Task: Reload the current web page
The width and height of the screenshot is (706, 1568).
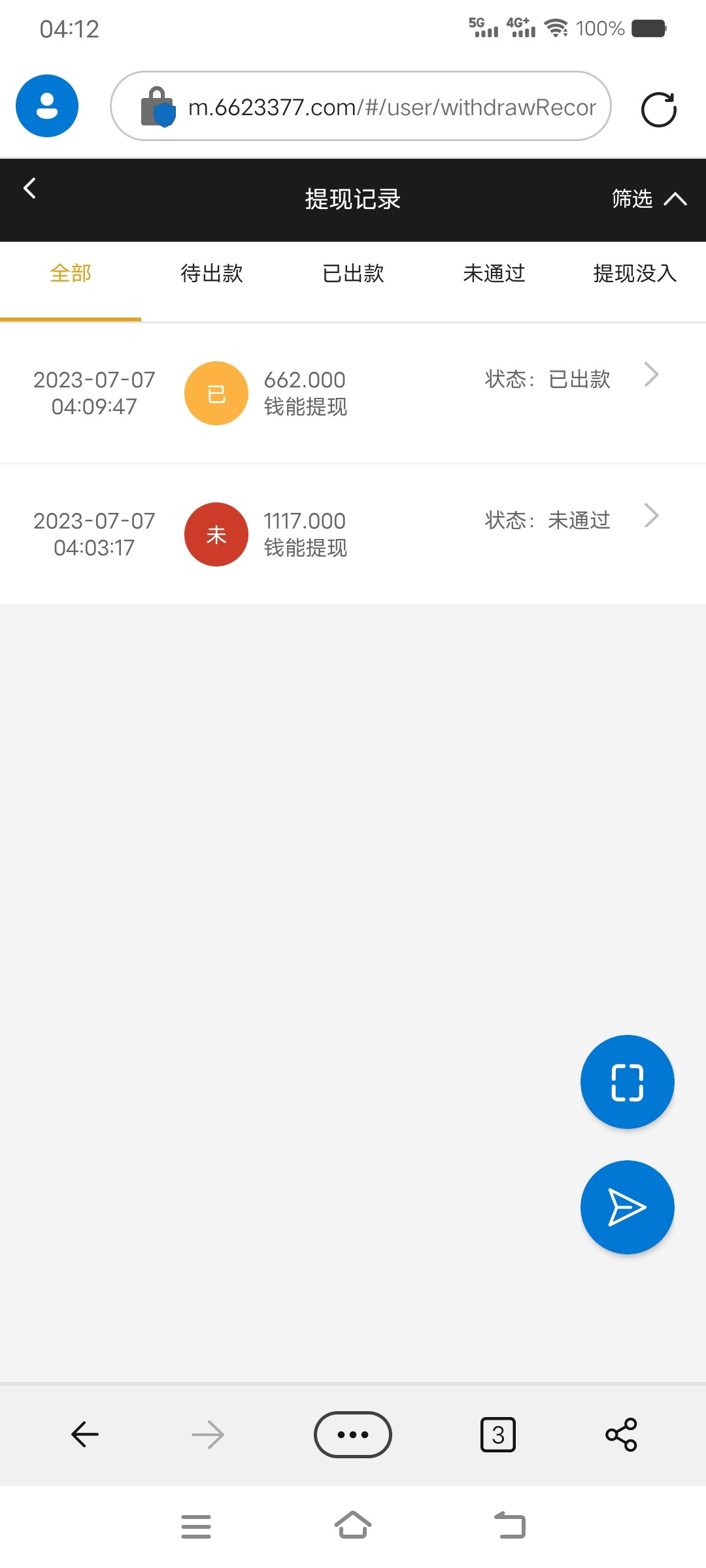Action: 658,109
